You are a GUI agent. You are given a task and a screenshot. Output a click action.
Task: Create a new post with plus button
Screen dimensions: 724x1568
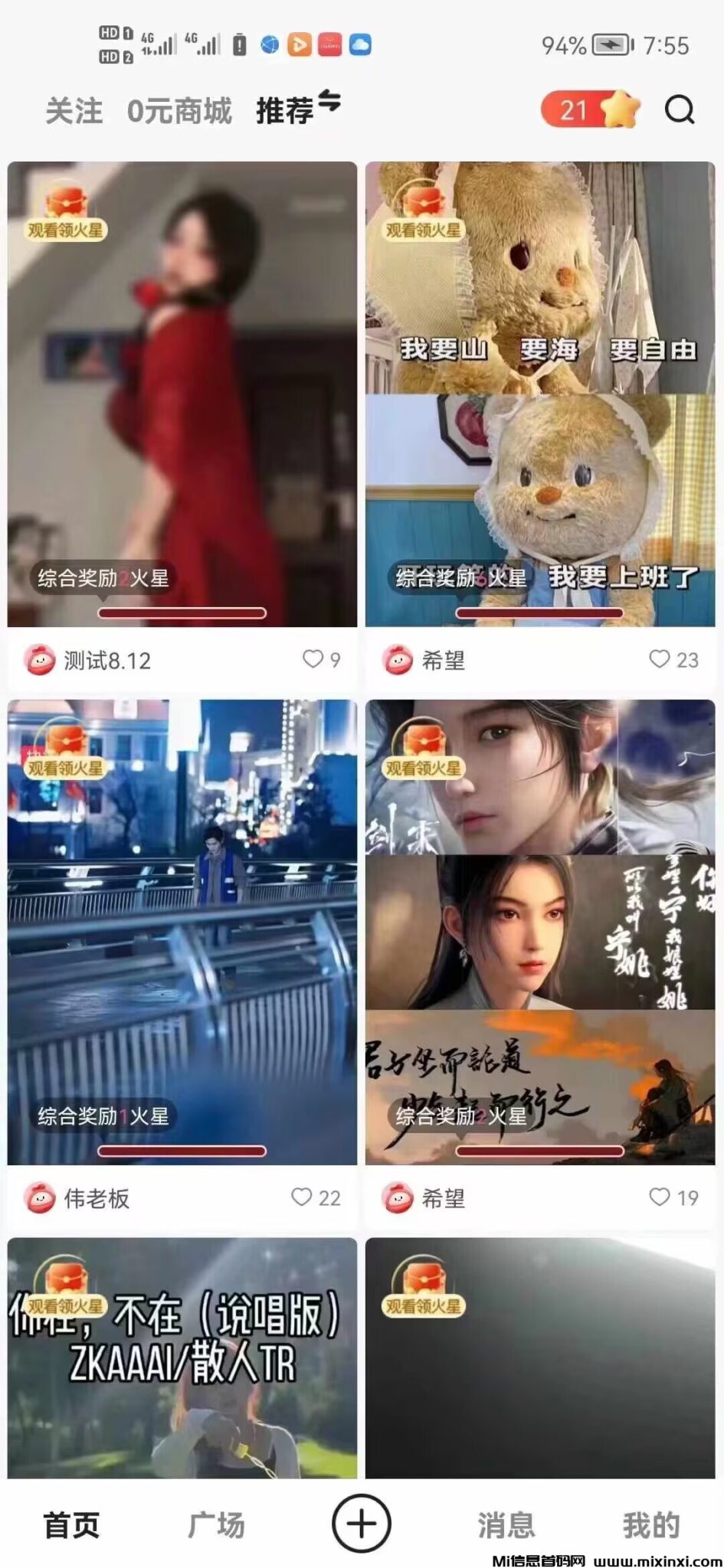(362, 1524)
